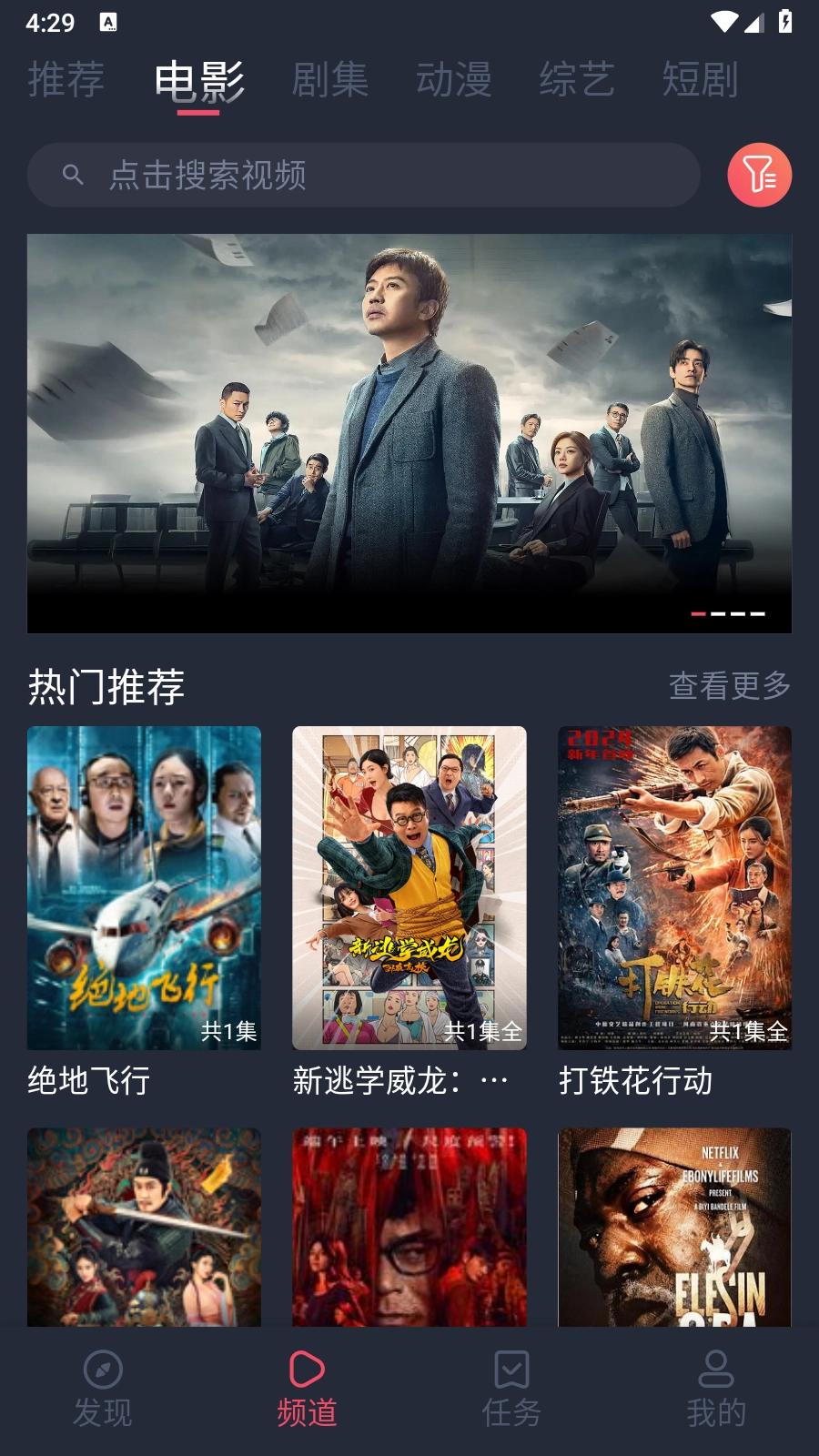The image size is (819, 1456).
Task: Open the 新逃学威龙 movie poster
Action: 408,887
